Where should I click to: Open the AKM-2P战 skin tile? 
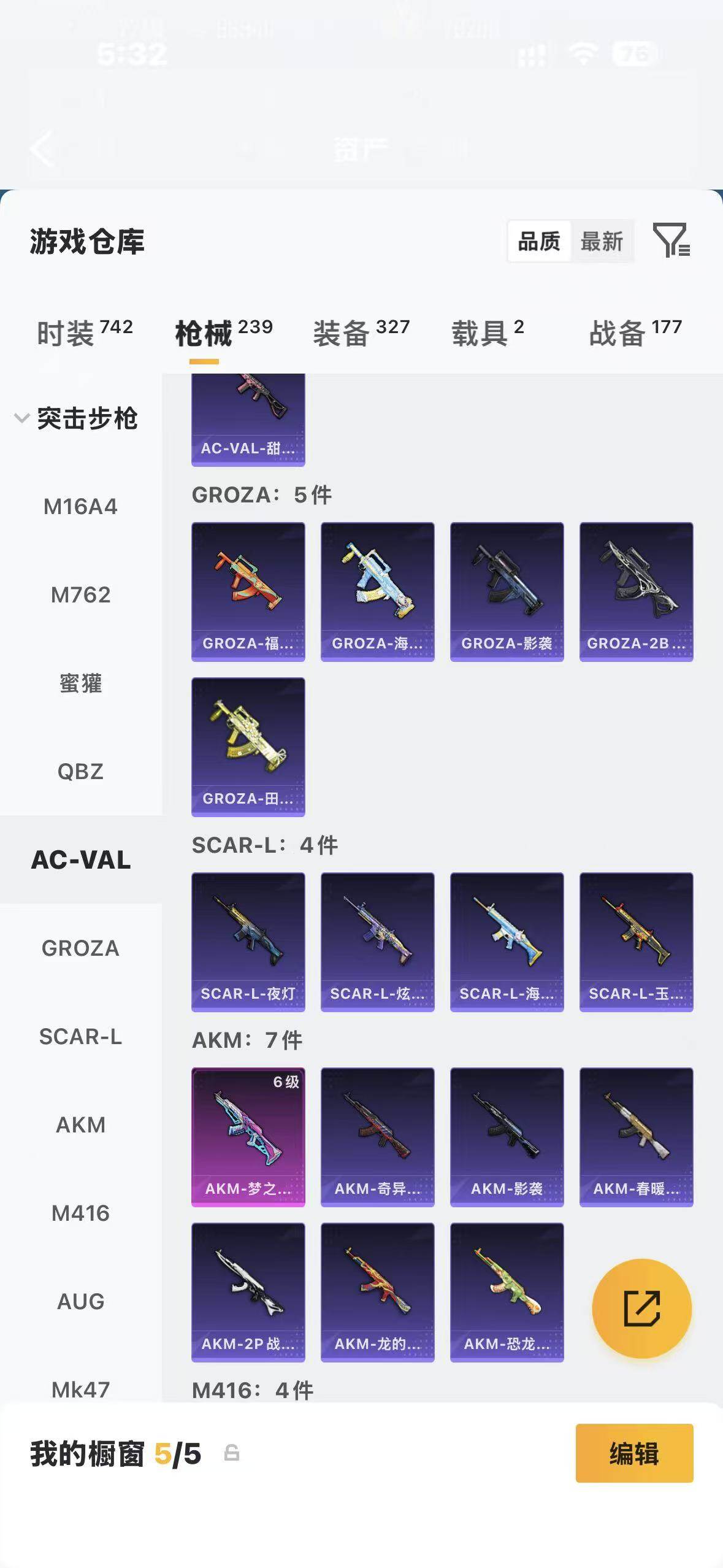click(248, 1293)
